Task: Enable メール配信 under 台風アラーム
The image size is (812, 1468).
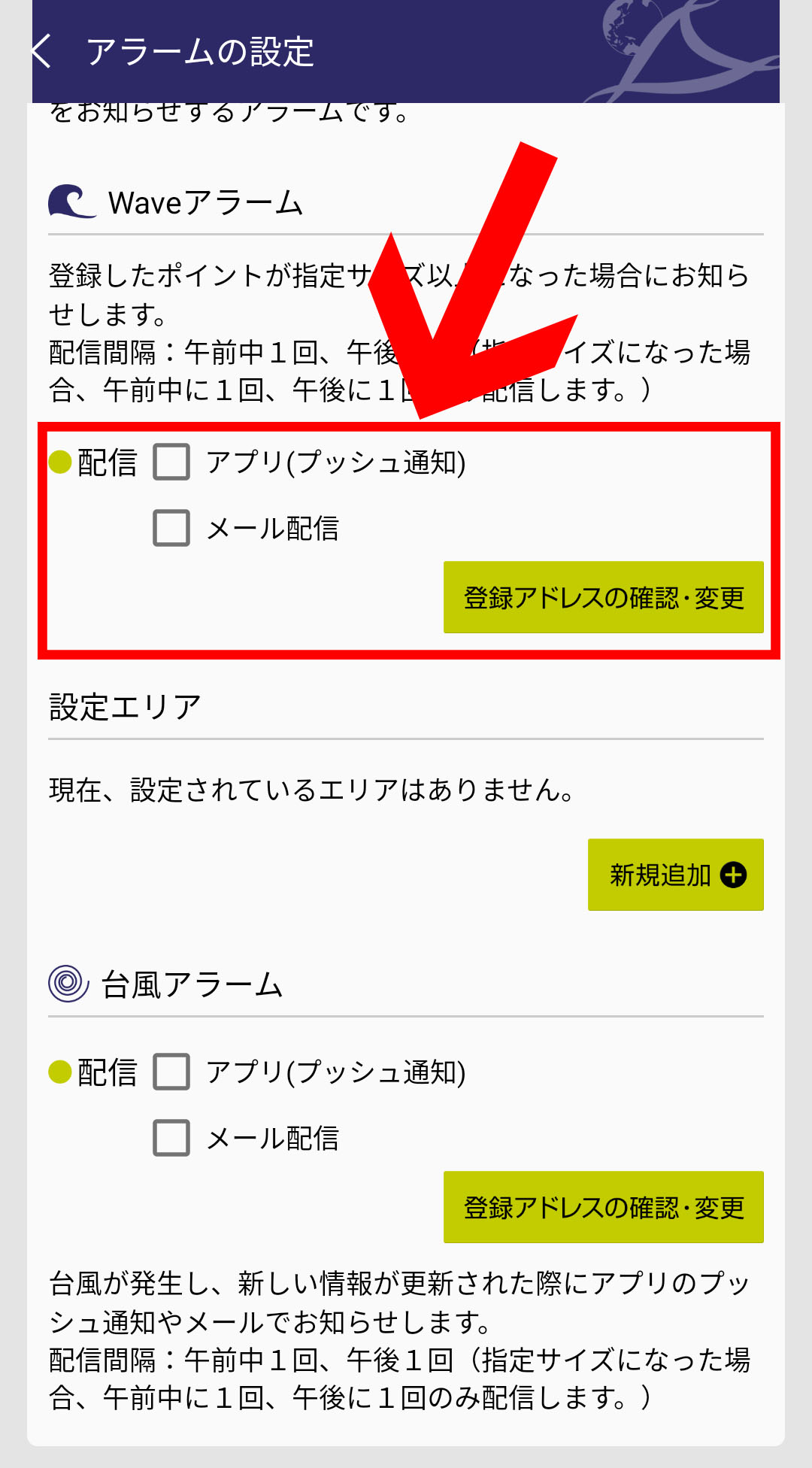Action: click(171, 1138)
